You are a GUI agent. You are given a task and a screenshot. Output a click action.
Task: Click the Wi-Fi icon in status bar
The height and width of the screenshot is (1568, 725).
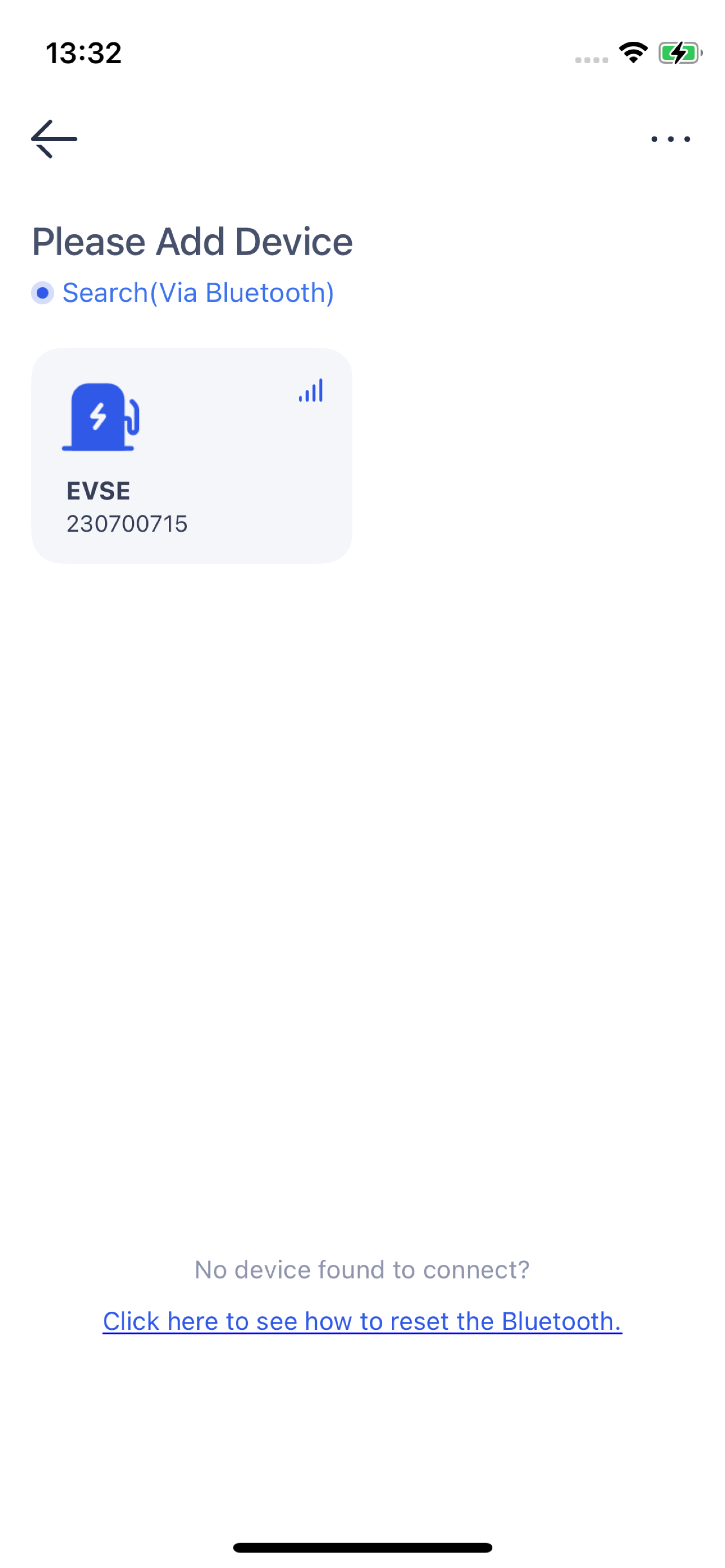(633, 54)
